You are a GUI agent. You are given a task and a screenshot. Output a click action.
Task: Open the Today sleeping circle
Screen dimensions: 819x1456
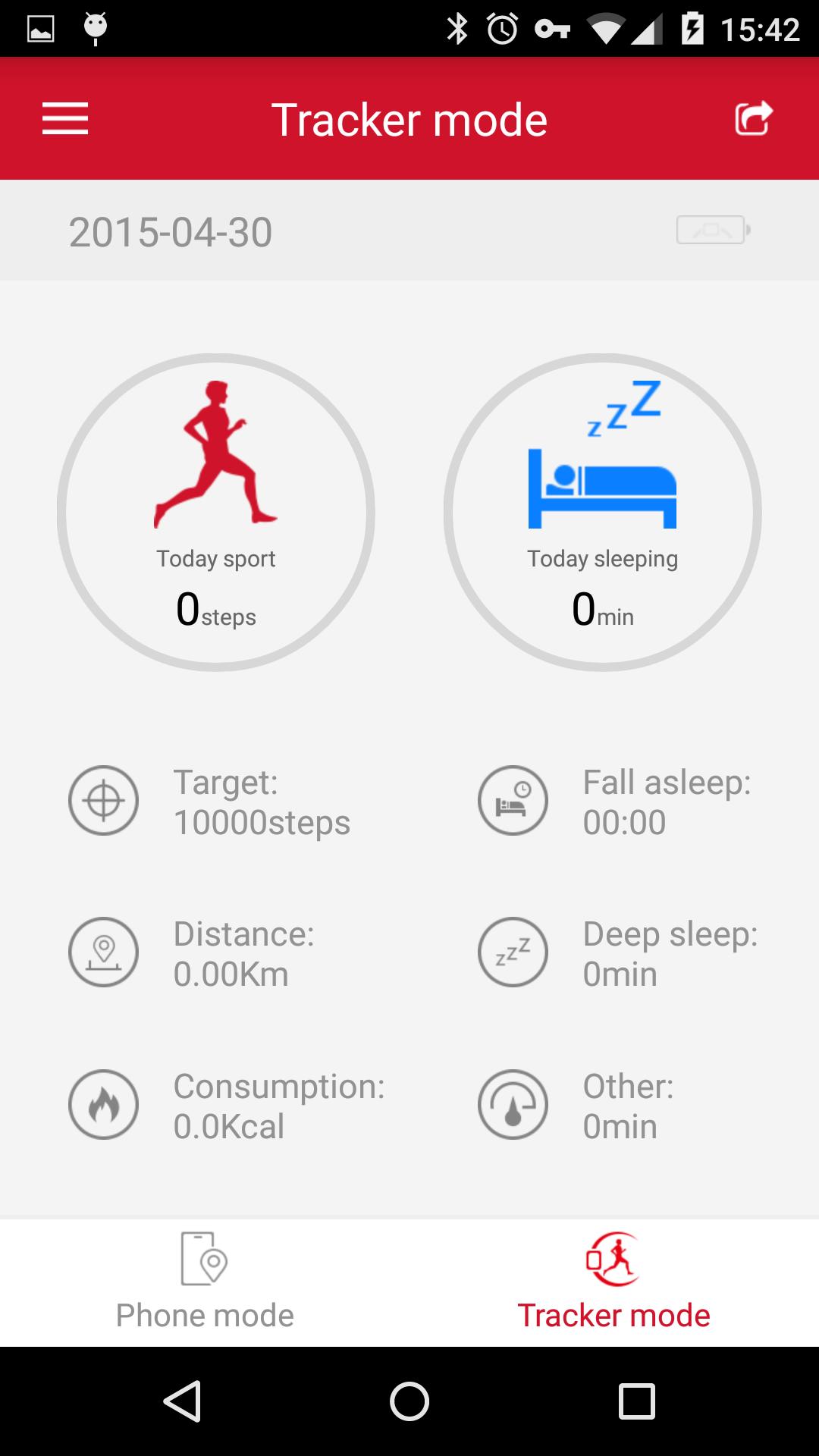(603, 513)
